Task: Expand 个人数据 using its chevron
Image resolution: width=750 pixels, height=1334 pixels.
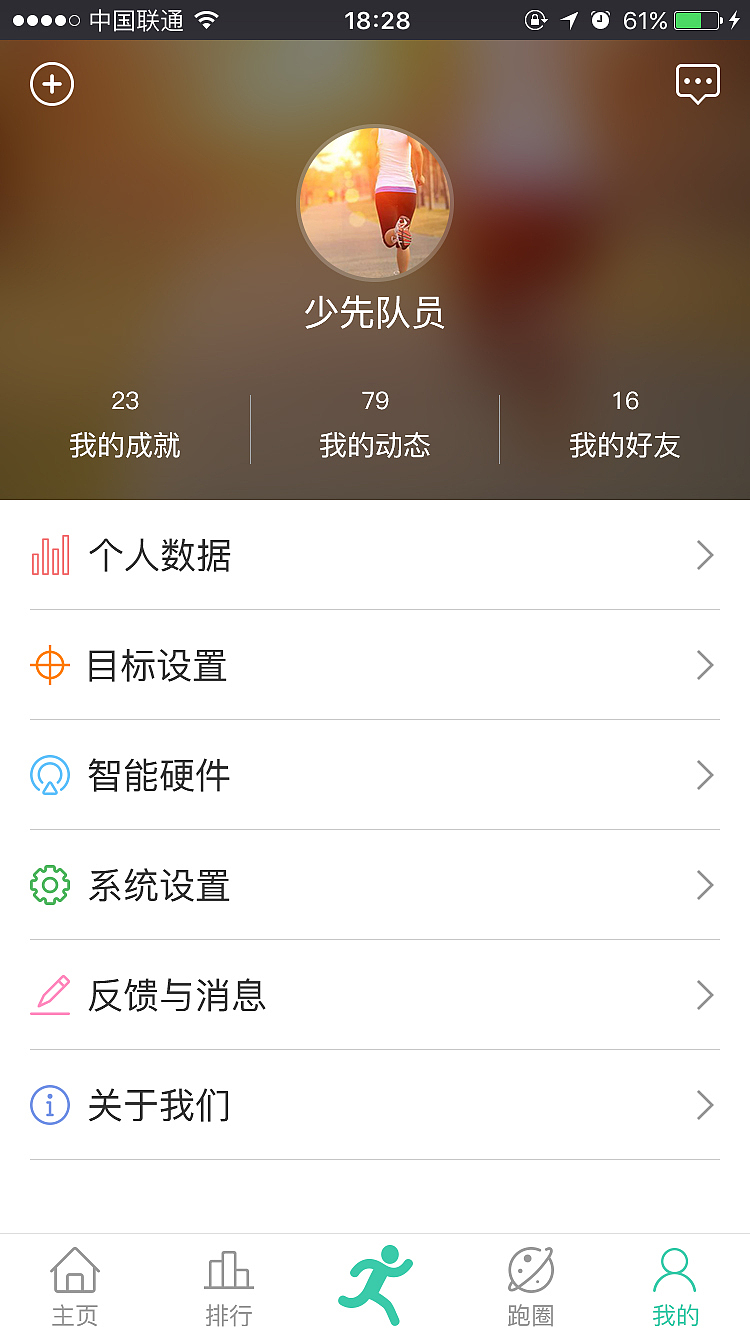Action: (x=705, y=554)
